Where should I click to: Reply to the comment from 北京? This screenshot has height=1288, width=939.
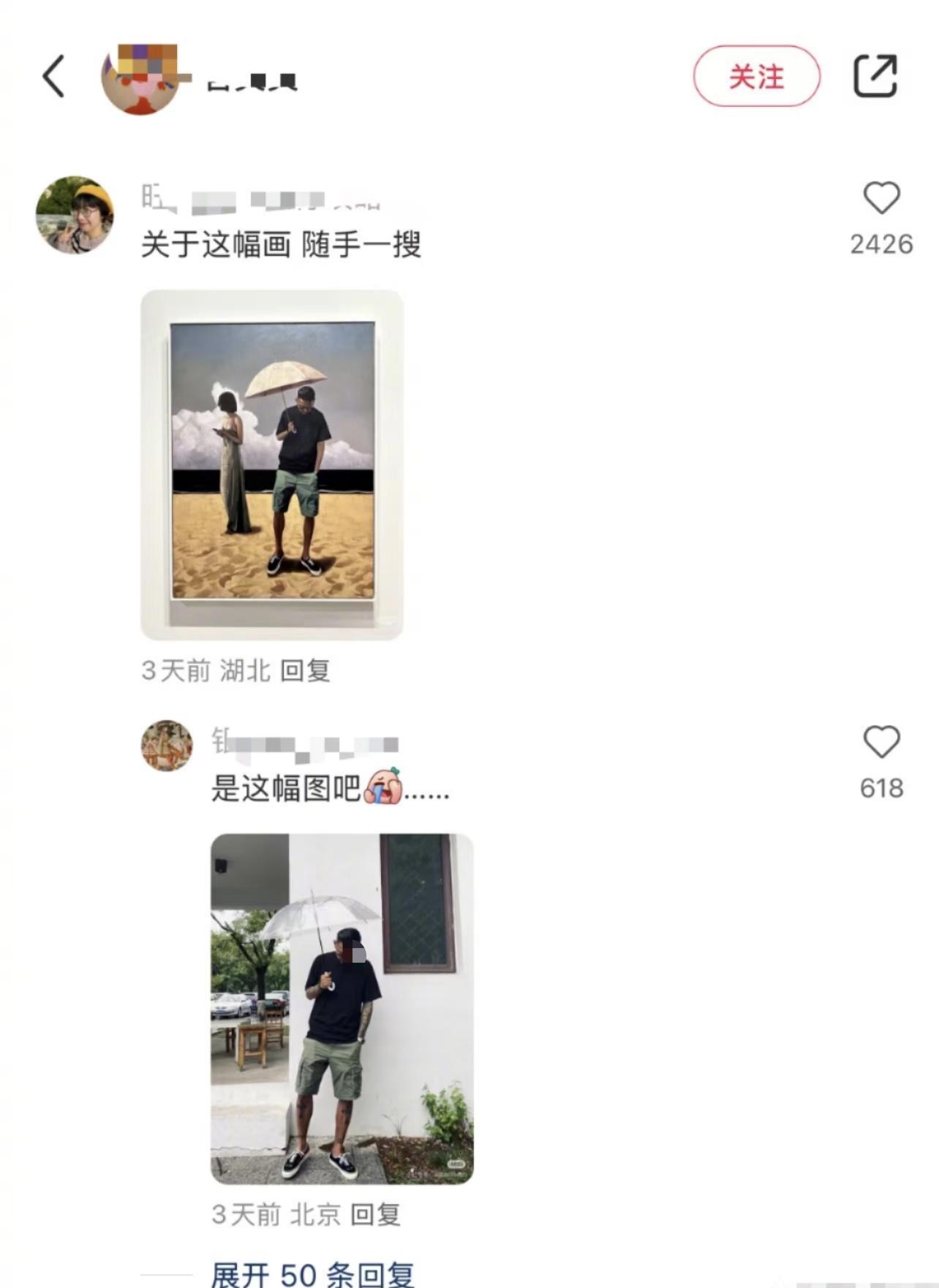coord(375,1214)
